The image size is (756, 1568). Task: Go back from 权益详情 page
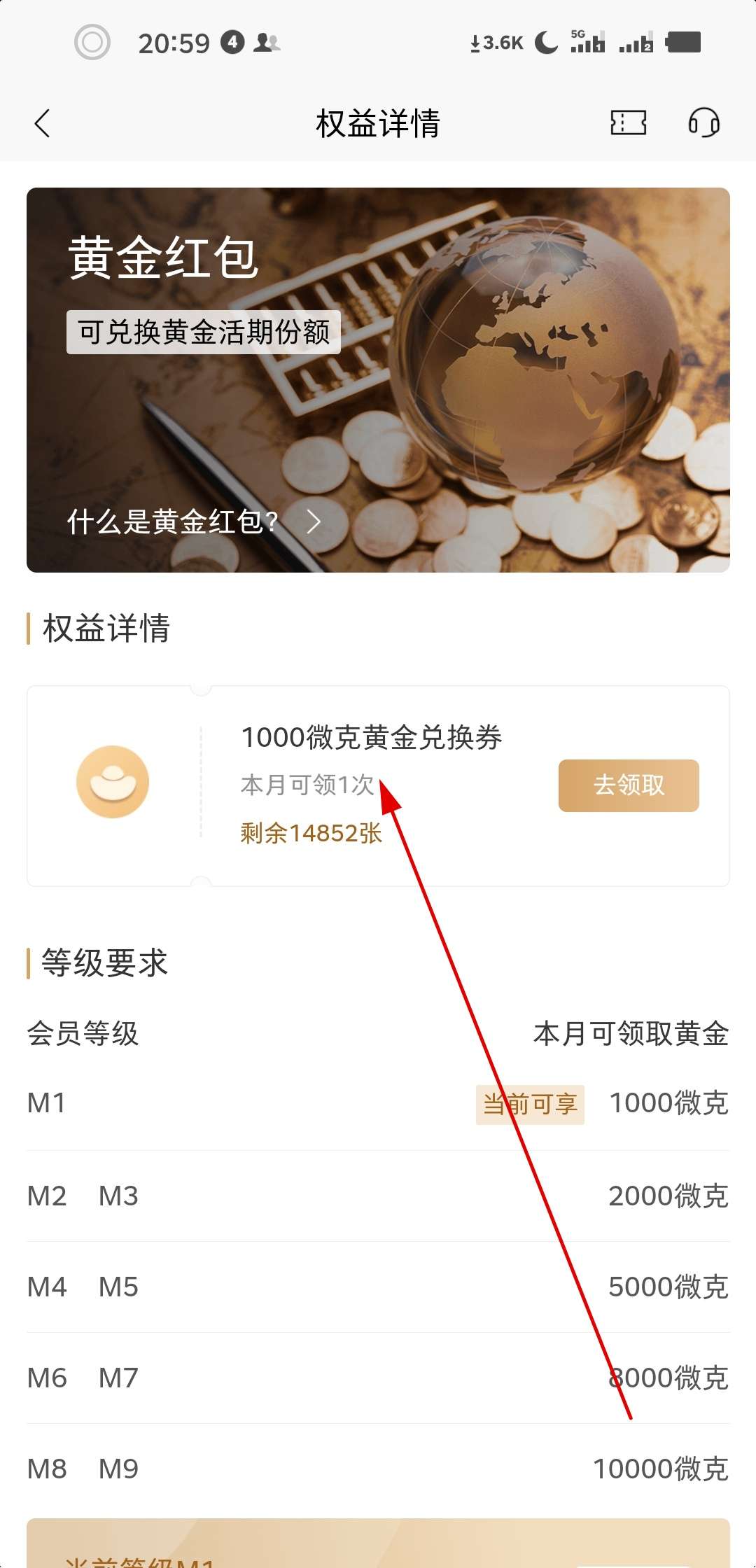(43, 124)
